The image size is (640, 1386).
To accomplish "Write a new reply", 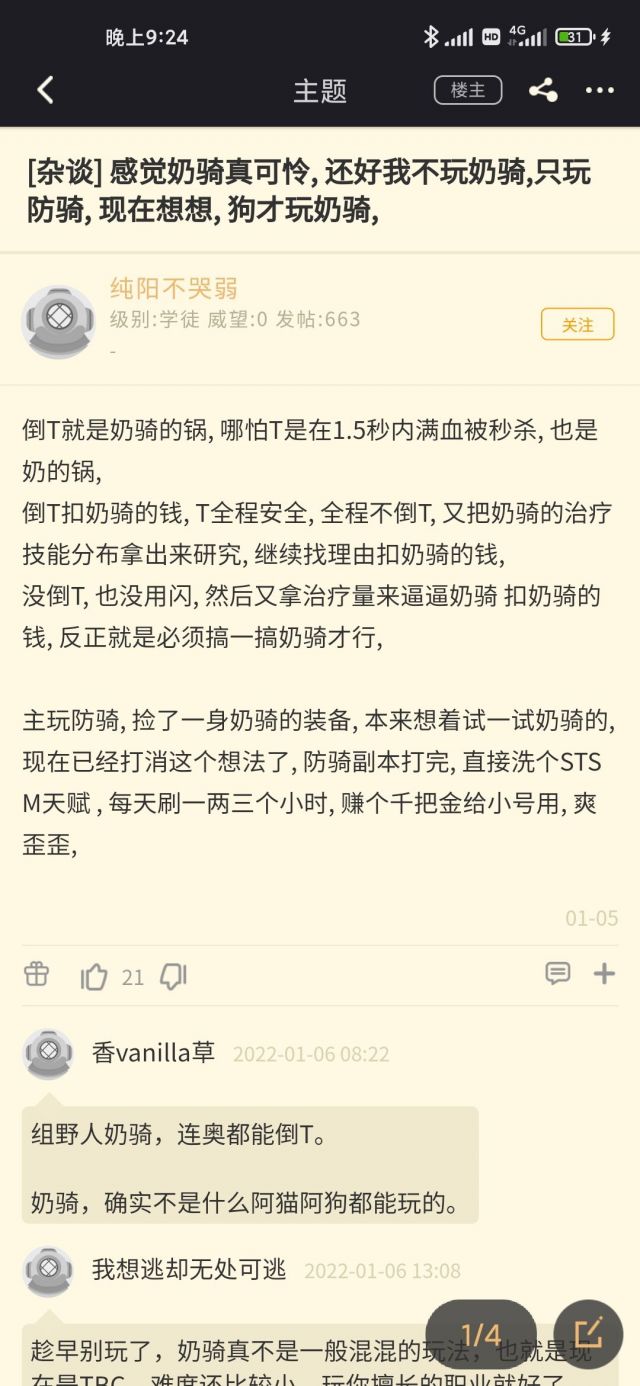I will (x=588, y=1334).
